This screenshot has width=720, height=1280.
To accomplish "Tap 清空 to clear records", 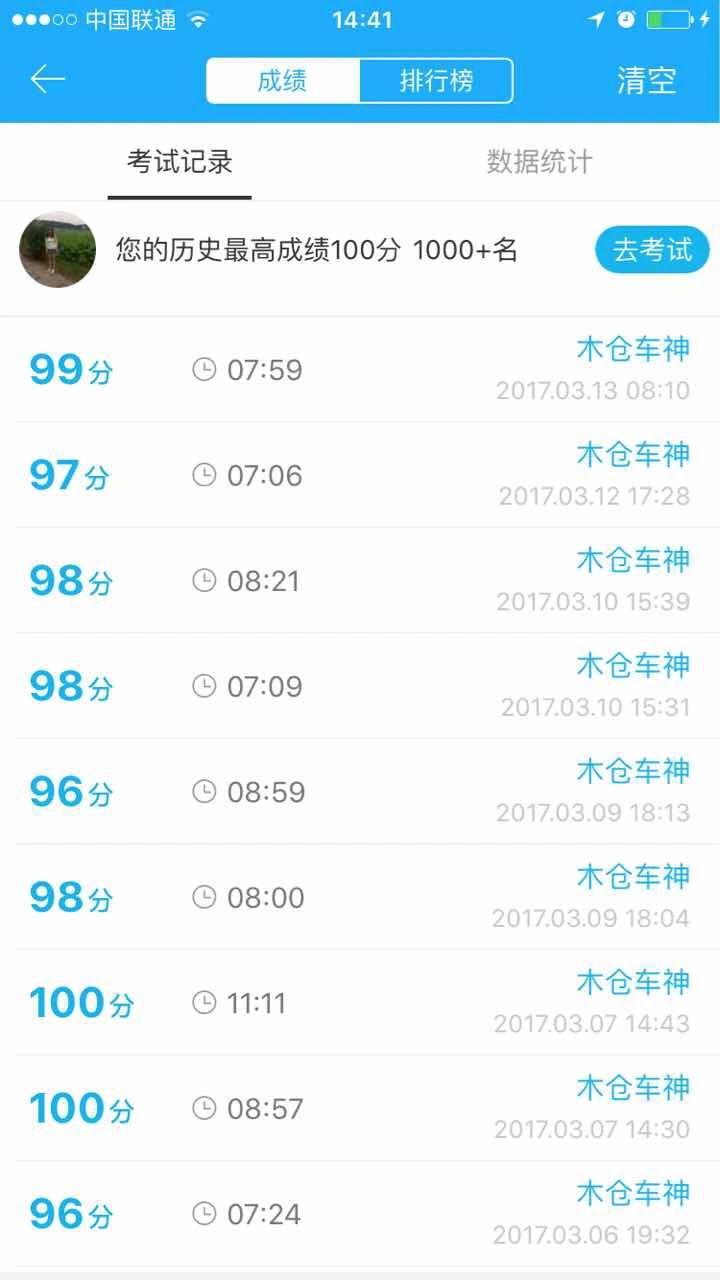I will point(646,81).
